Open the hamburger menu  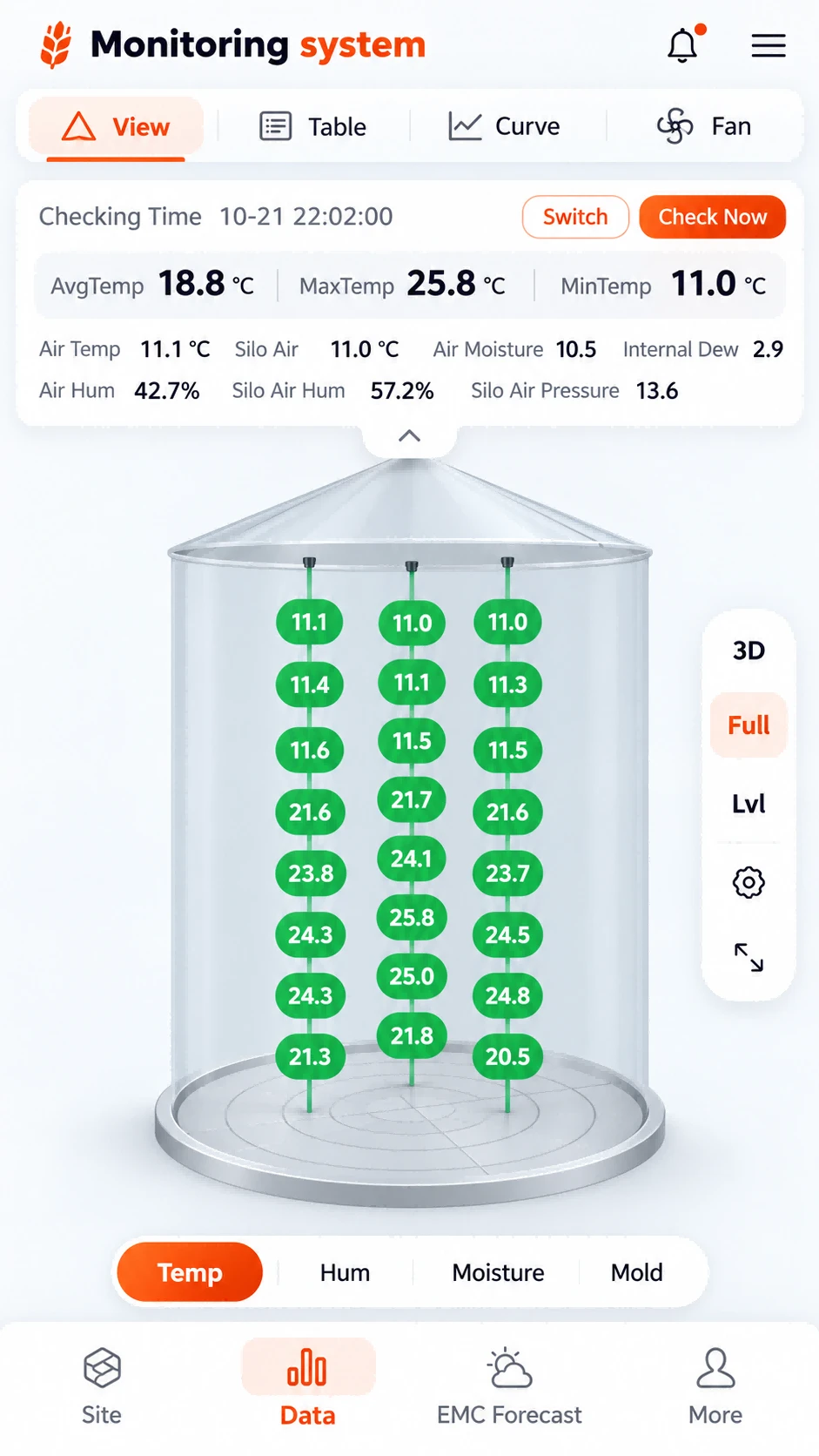pyautogui.click(x=769, y=45)
